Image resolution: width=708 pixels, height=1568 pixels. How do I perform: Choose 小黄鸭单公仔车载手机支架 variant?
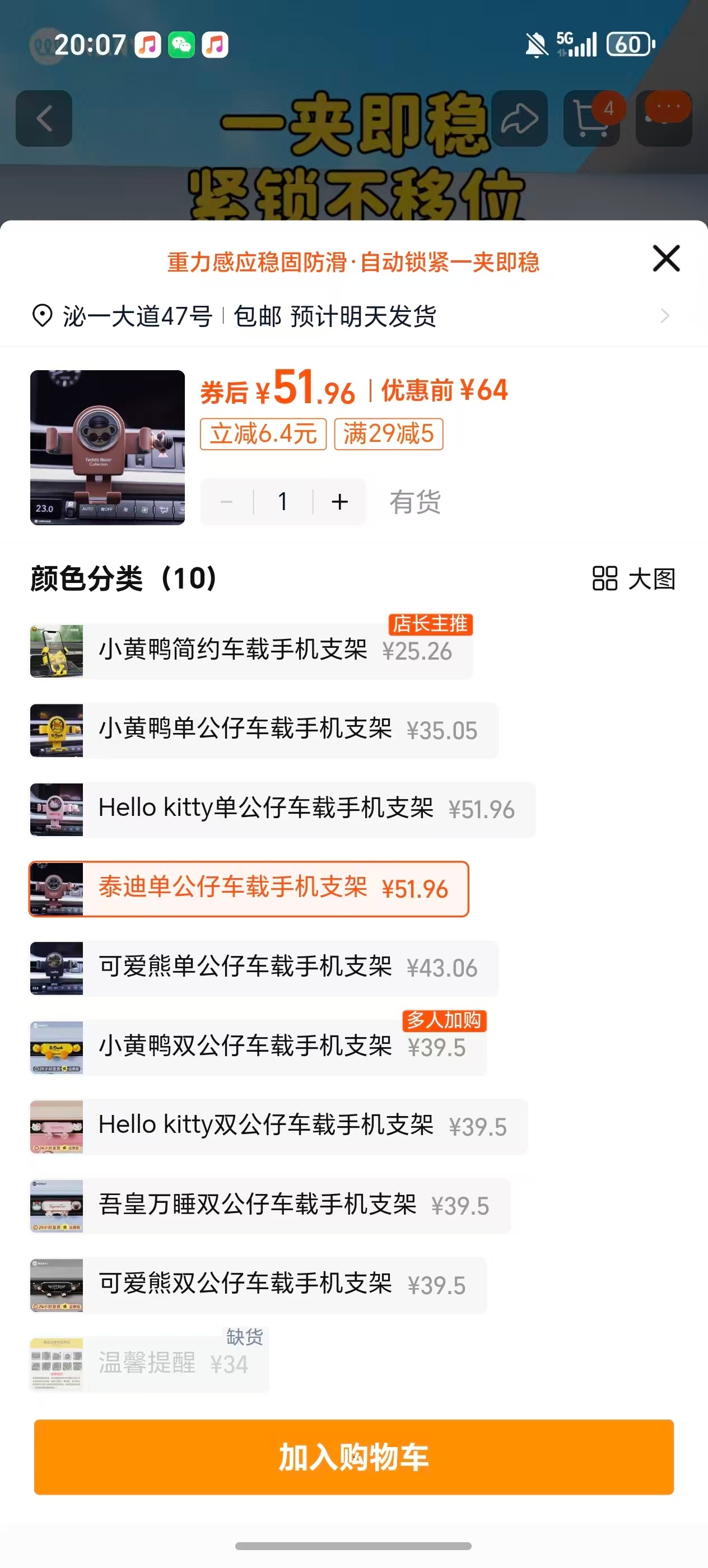pyautogui.click(x=264, y=730)
